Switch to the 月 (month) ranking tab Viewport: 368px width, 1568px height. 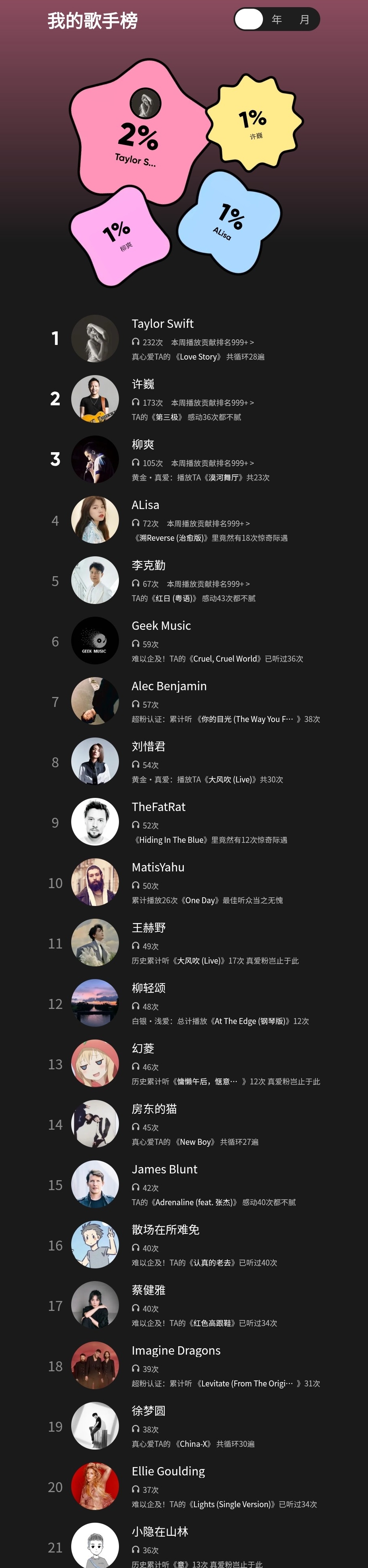pos(304,19)
